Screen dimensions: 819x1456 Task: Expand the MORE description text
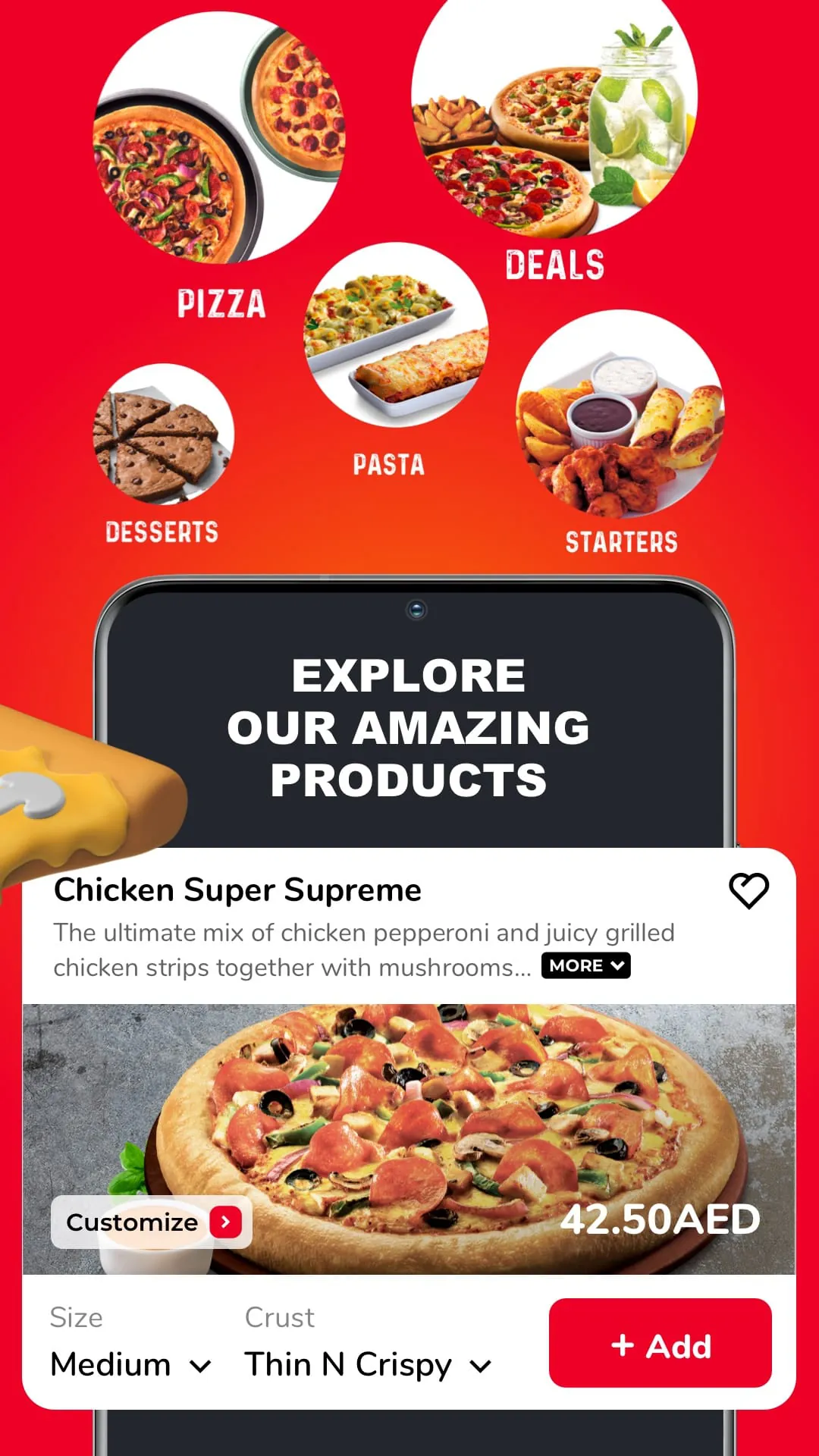click(x=585, y=965)
